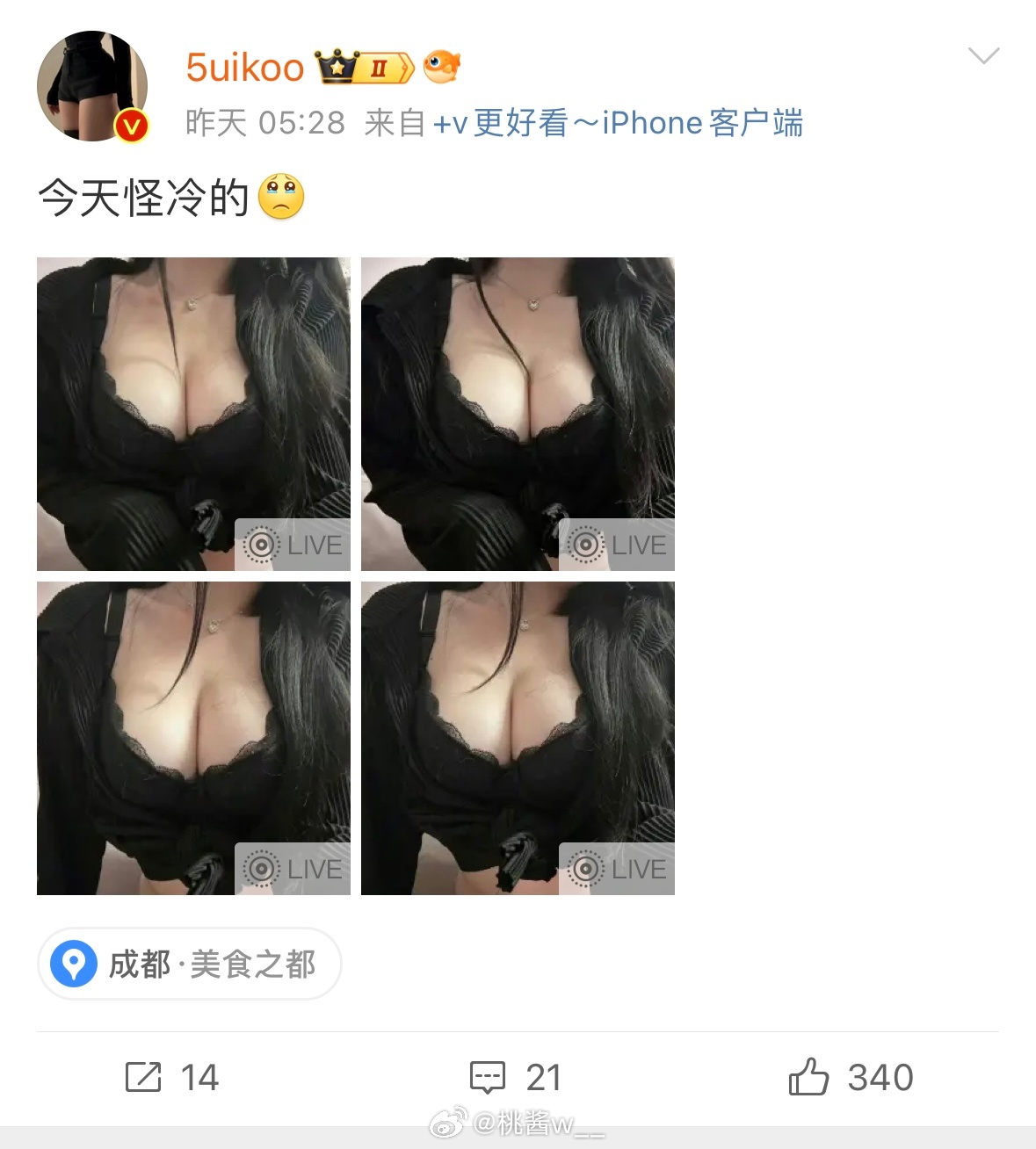Open the +v更好看~iPhone客户端 source link
The height and width of the screenshot is (1149, 1036).
tap(618, 123)
